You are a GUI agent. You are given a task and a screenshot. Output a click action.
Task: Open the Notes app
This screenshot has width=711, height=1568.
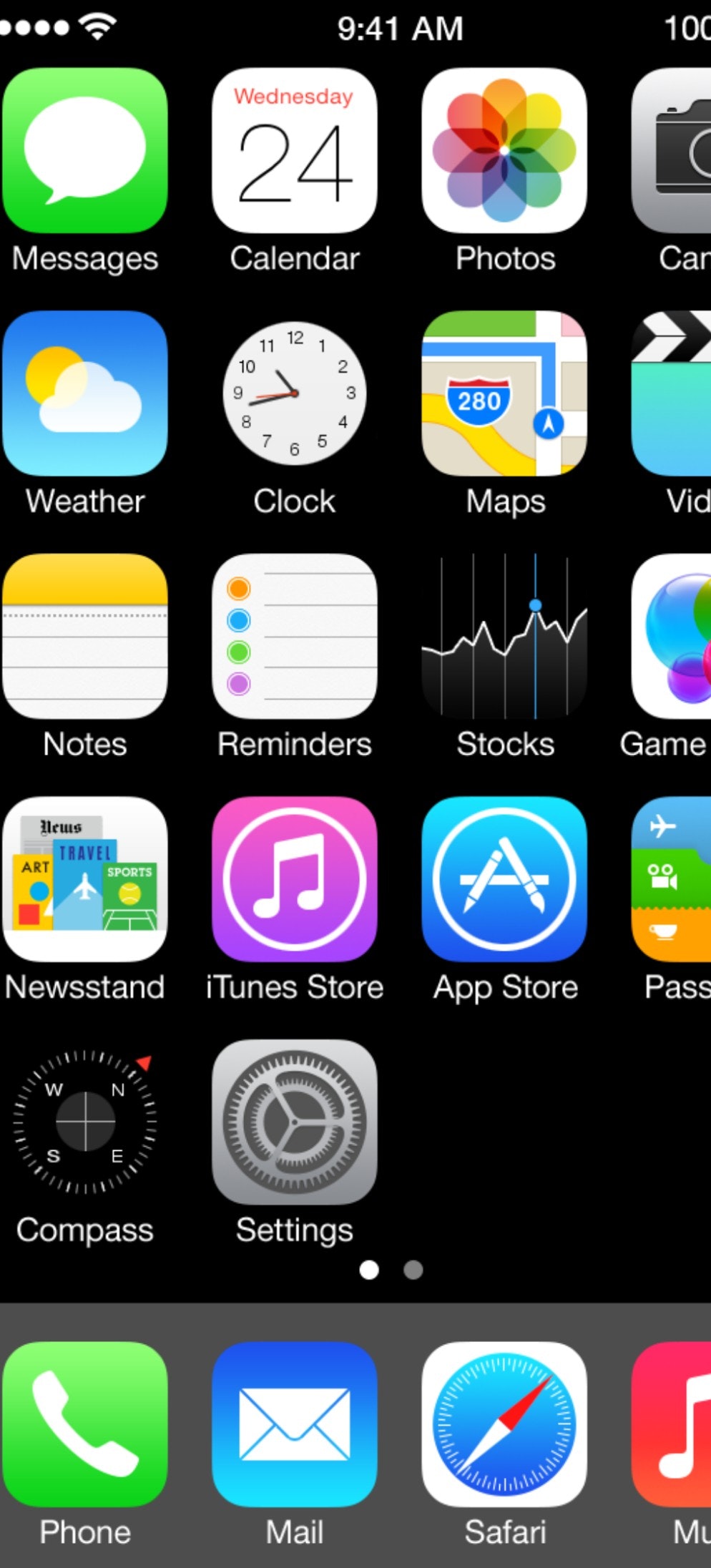click(x=84, y=636)
